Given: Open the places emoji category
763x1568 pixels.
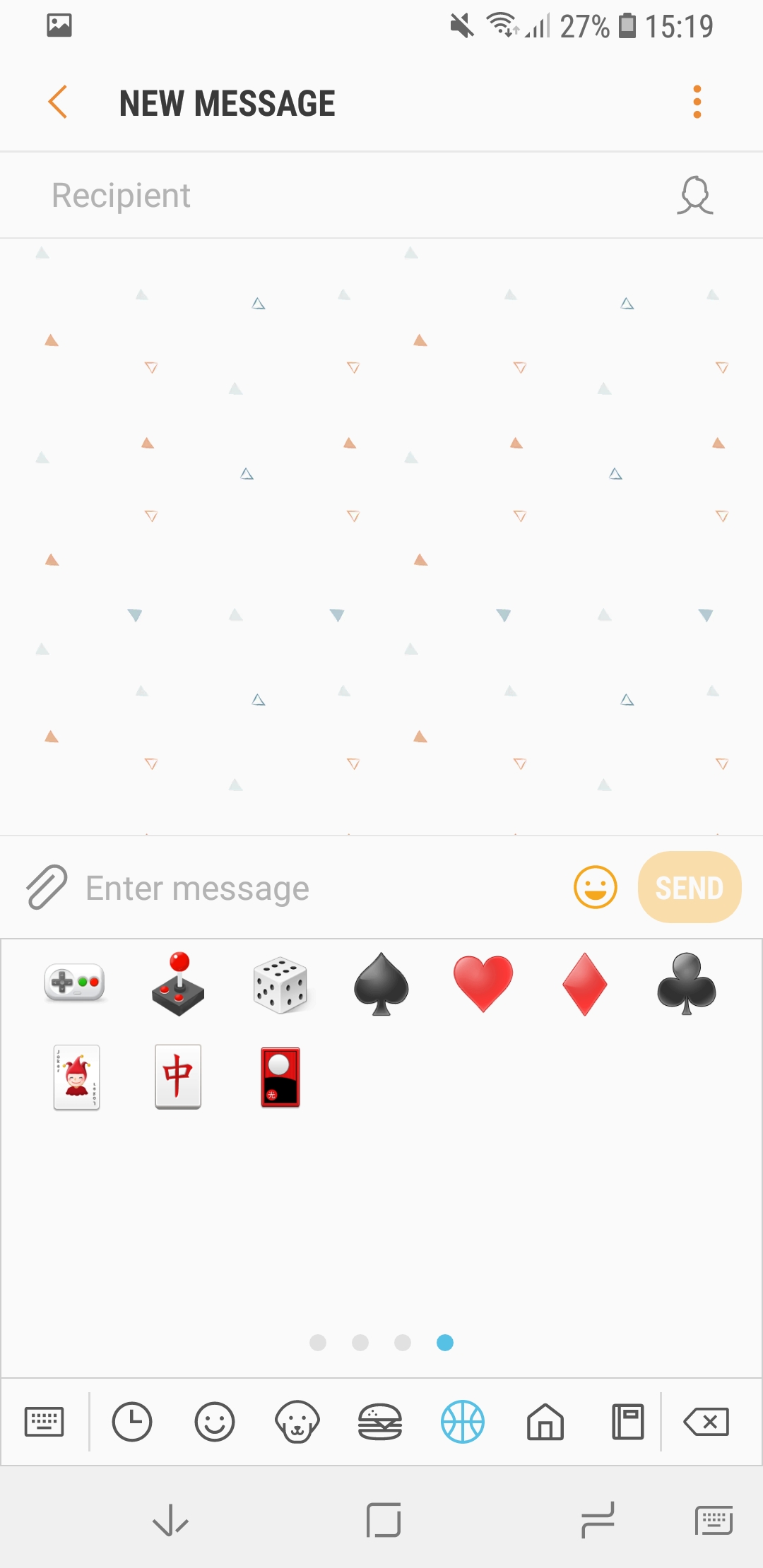Looking at the screenshot, I should point(545,1421).
